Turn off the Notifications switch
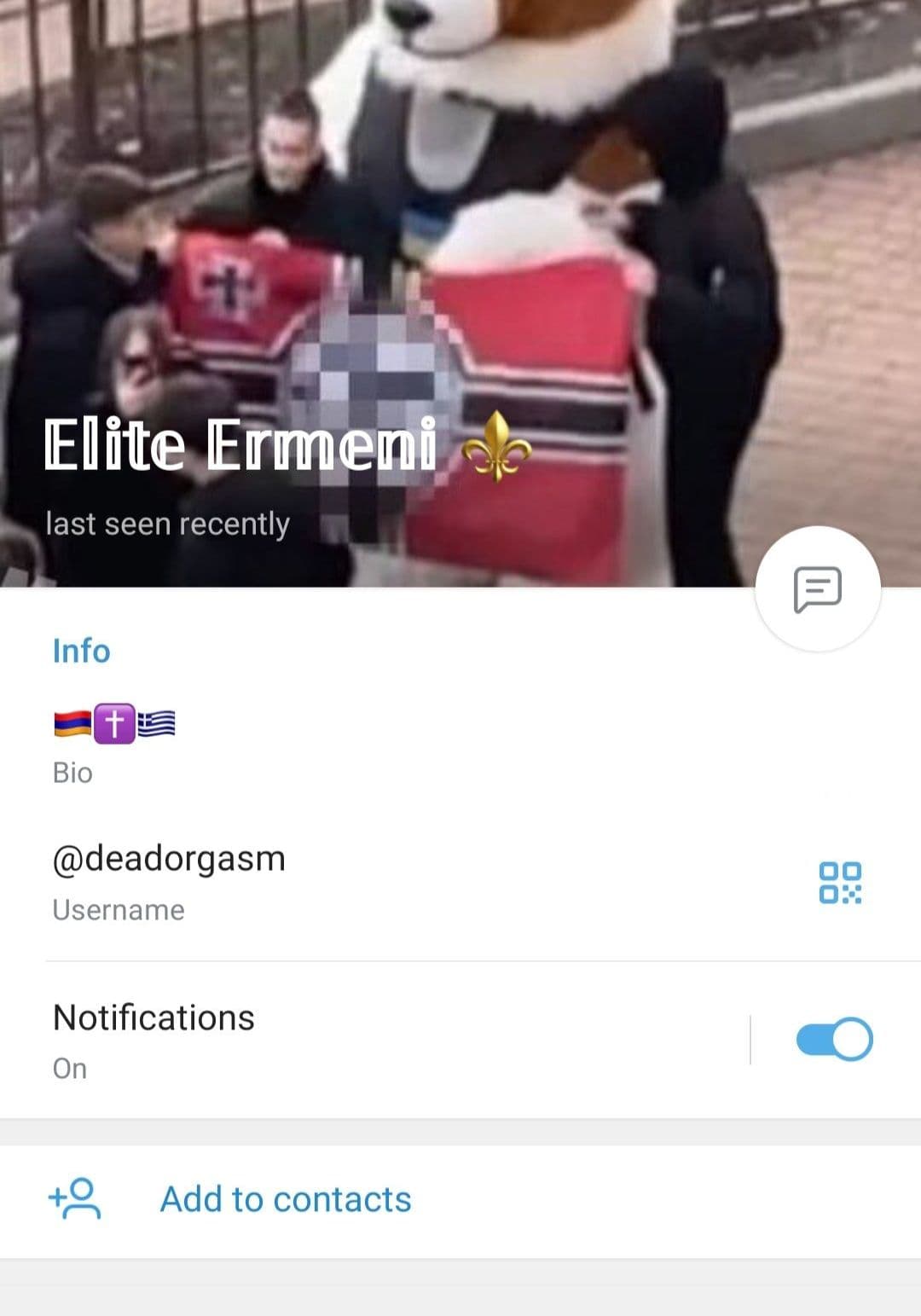921x1316 pixels. tap(833, 1039)
